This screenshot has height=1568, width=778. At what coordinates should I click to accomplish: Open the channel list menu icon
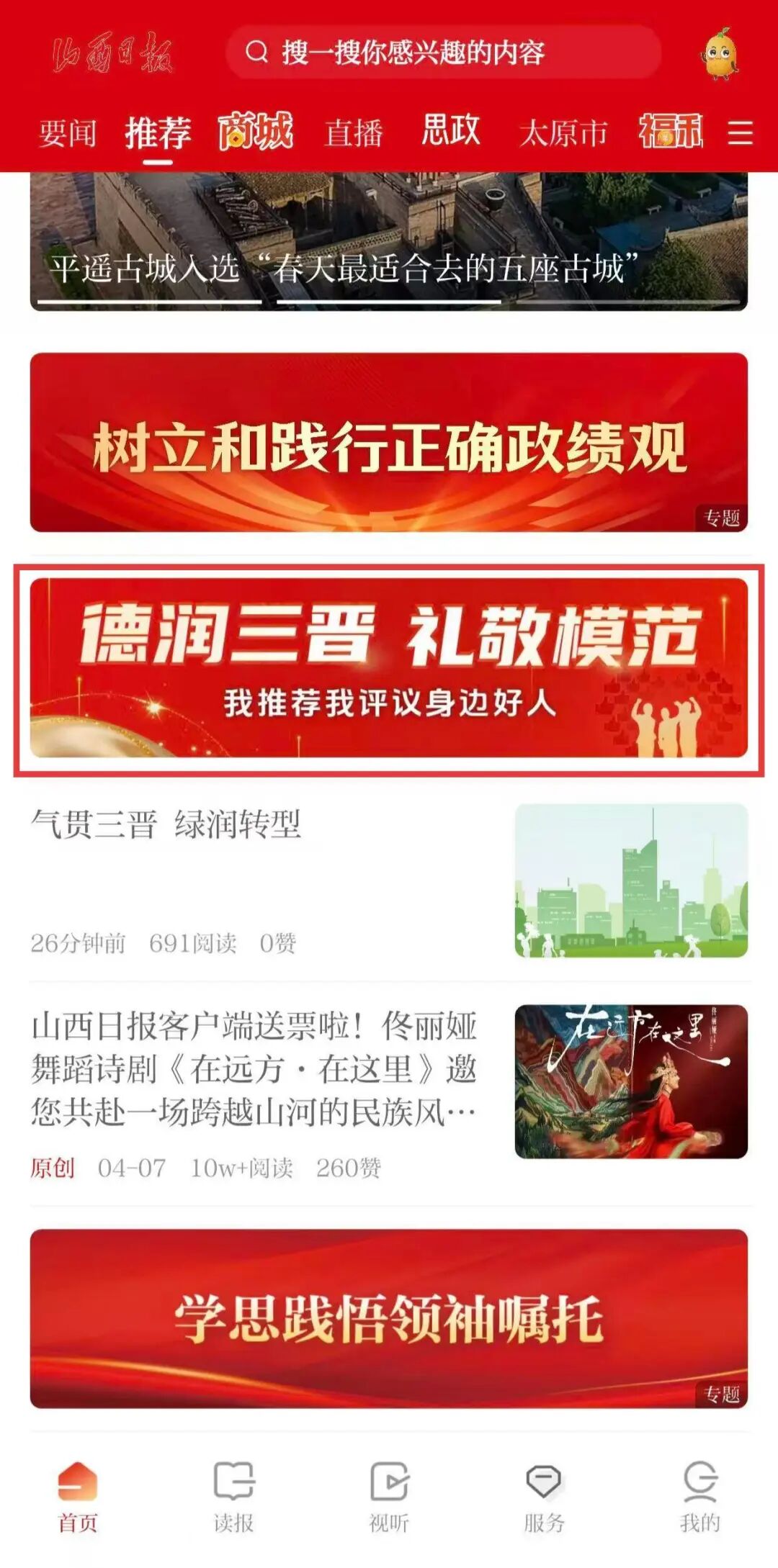[x=741, y=133]
